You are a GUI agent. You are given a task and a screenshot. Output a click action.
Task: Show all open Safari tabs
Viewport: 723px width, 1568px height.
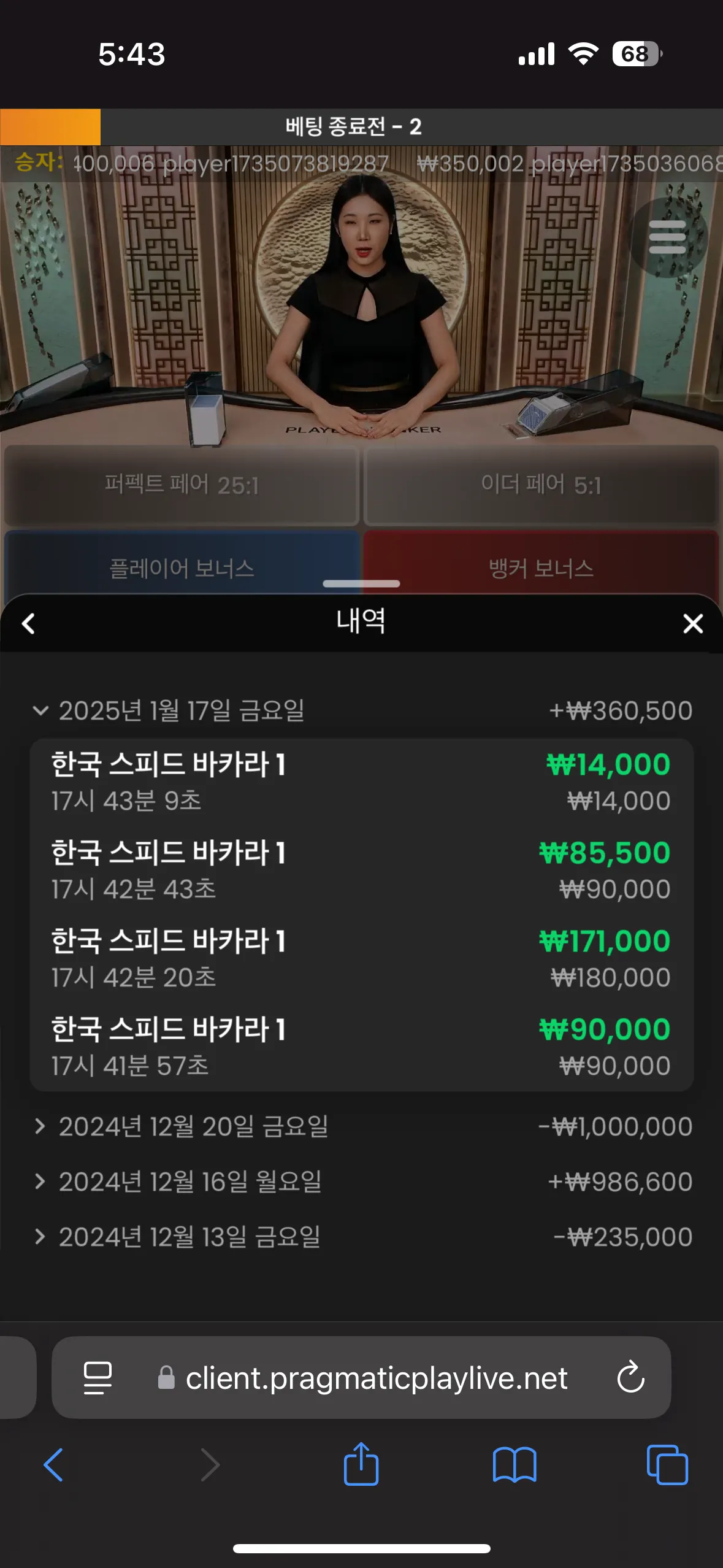[667, 1465]
